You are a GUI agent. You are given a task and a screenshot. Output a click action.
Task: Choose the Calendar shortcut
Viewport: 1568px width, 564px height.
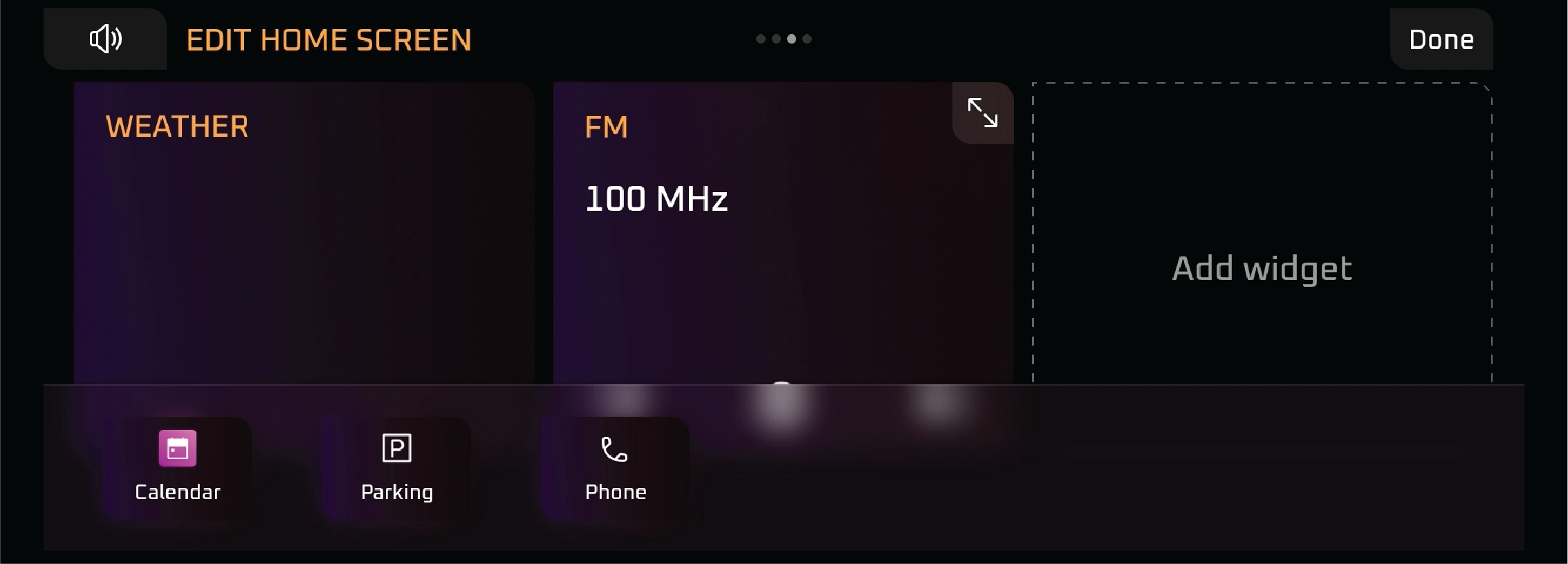[178, 467]
